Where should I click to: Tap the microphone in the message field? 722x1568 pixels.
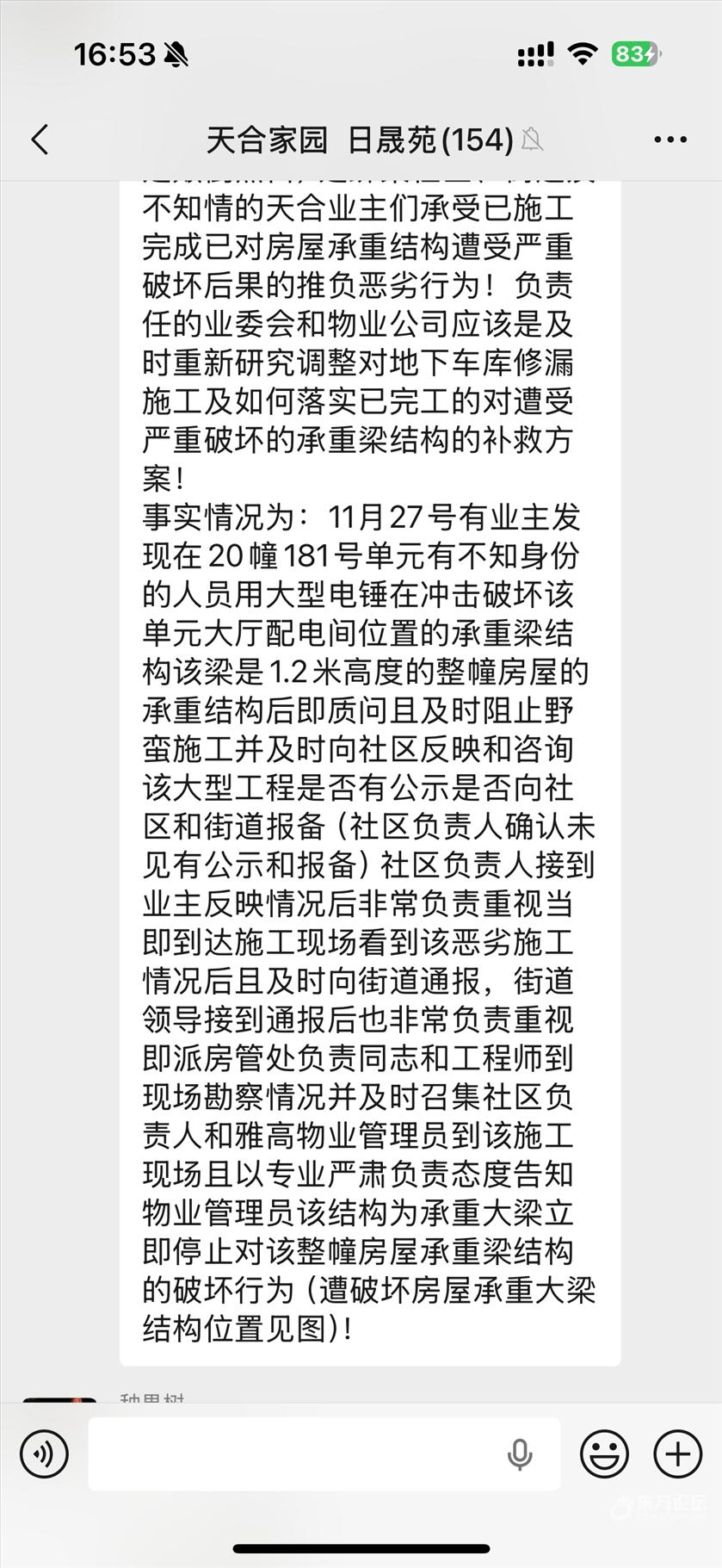[x=519, y=1454]
